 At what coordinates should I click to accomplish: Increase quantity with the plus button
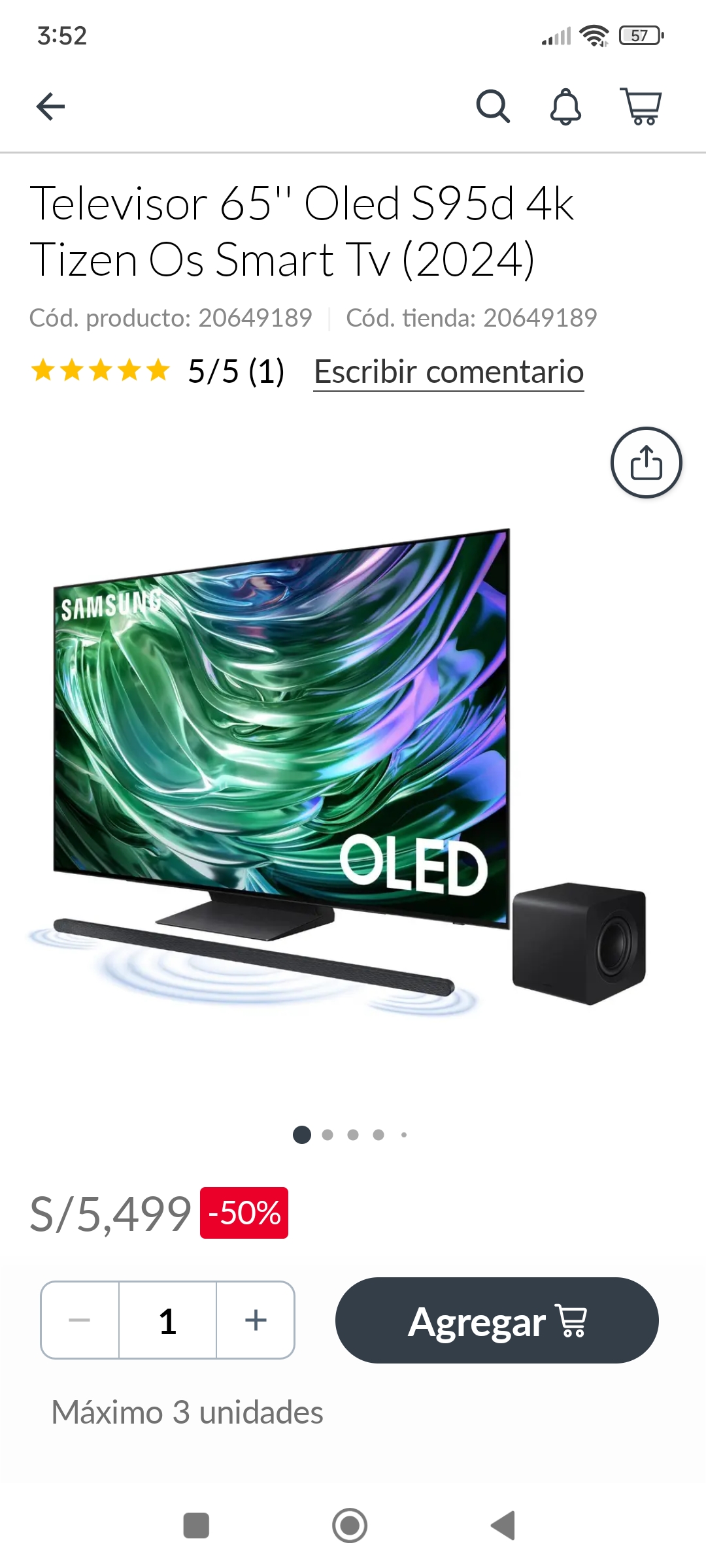coord(256,1320)
